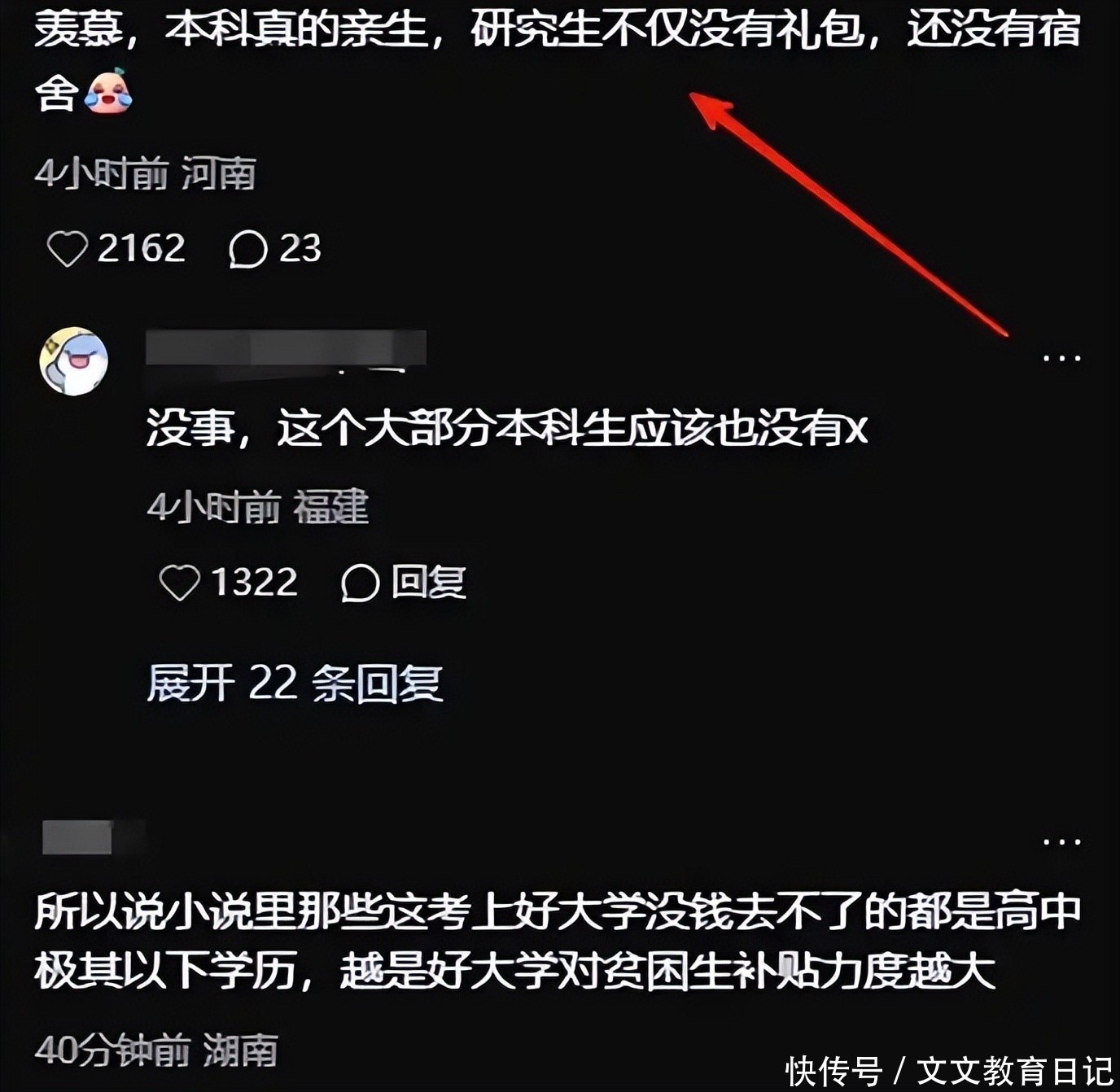This screenshot has height=1092, width=1120.
Task: Open the Fujian commenter's avatar profile
Action: 74,361
